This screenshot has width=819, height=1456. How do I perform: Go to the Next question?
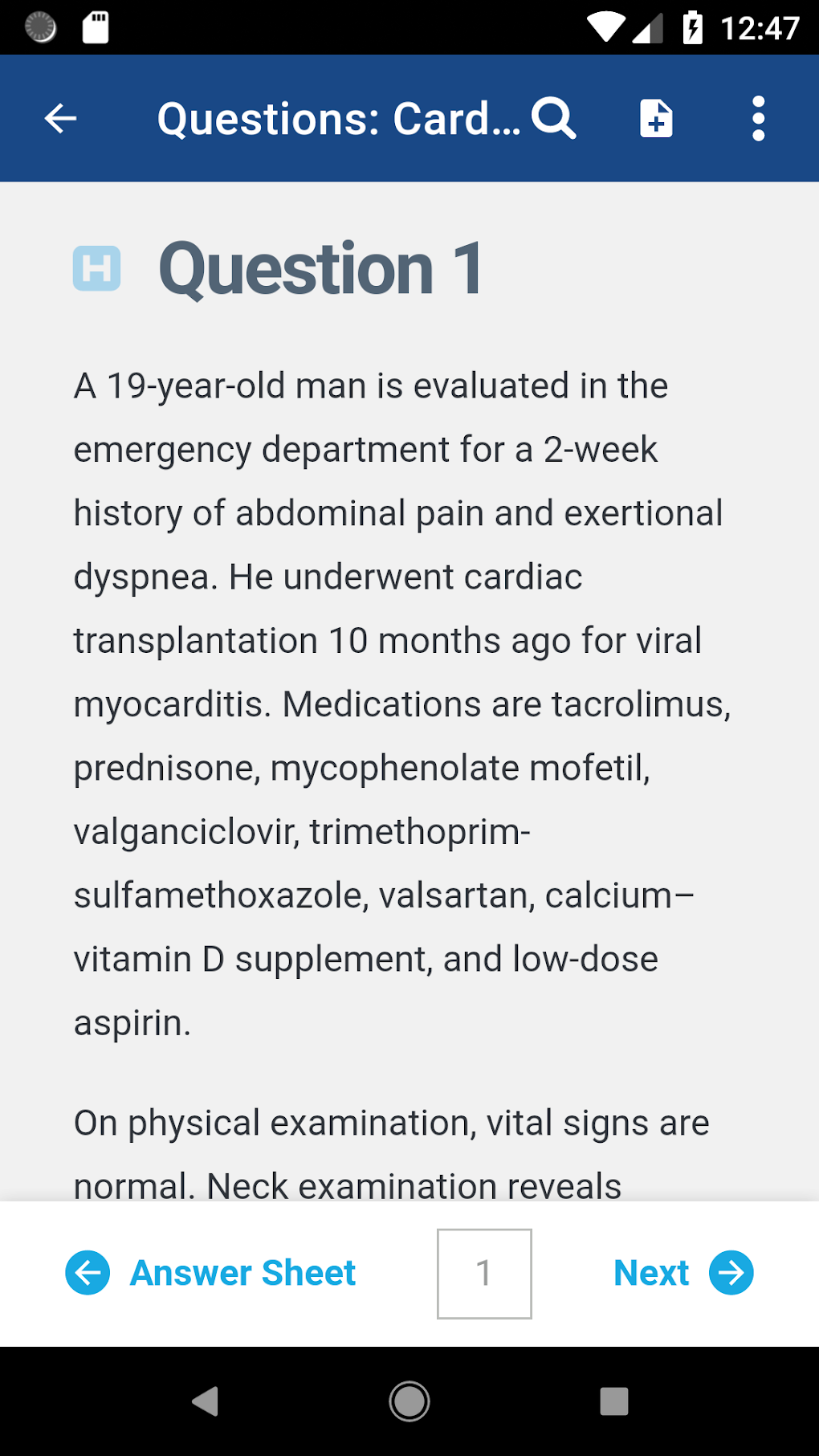683,1273
